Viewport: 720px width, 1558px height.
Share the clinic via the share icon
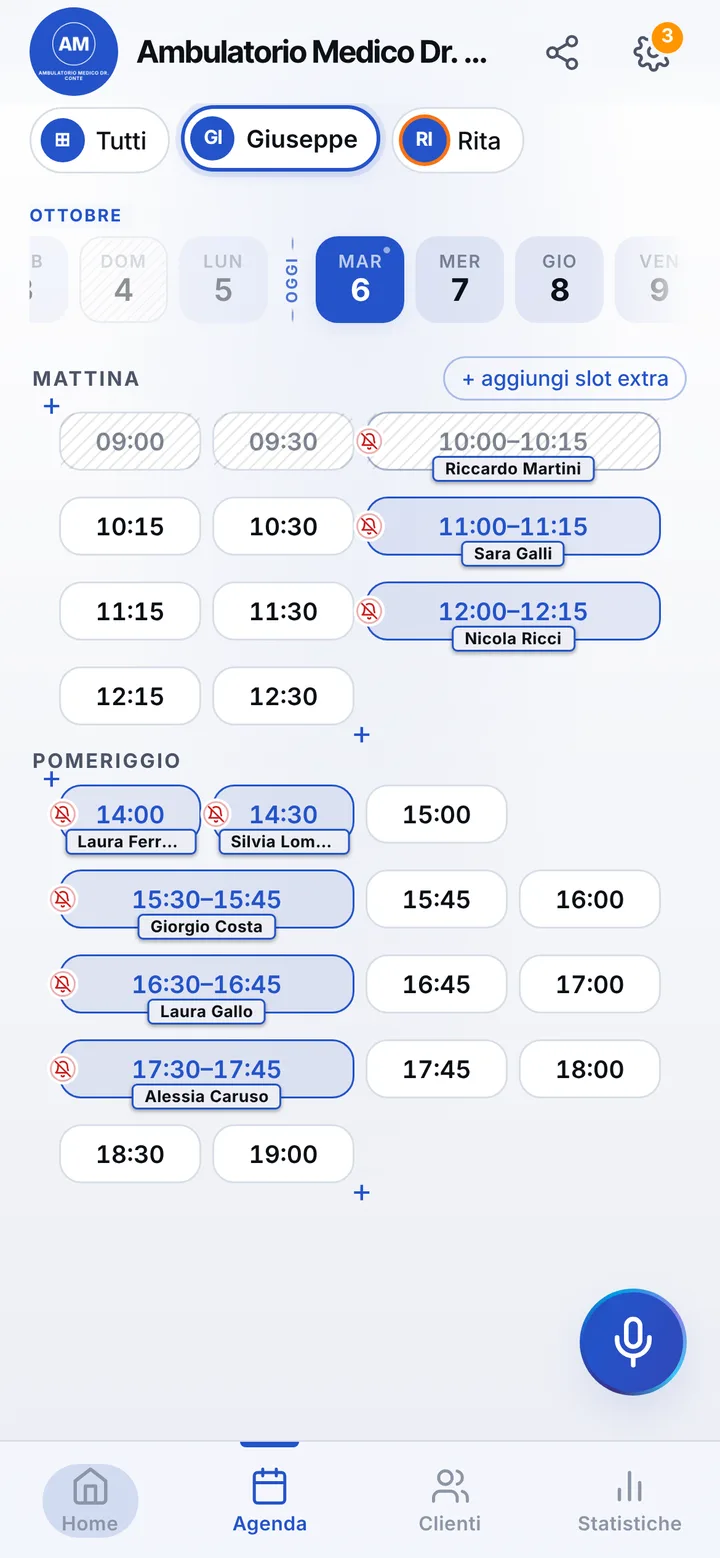pos(562,53)
